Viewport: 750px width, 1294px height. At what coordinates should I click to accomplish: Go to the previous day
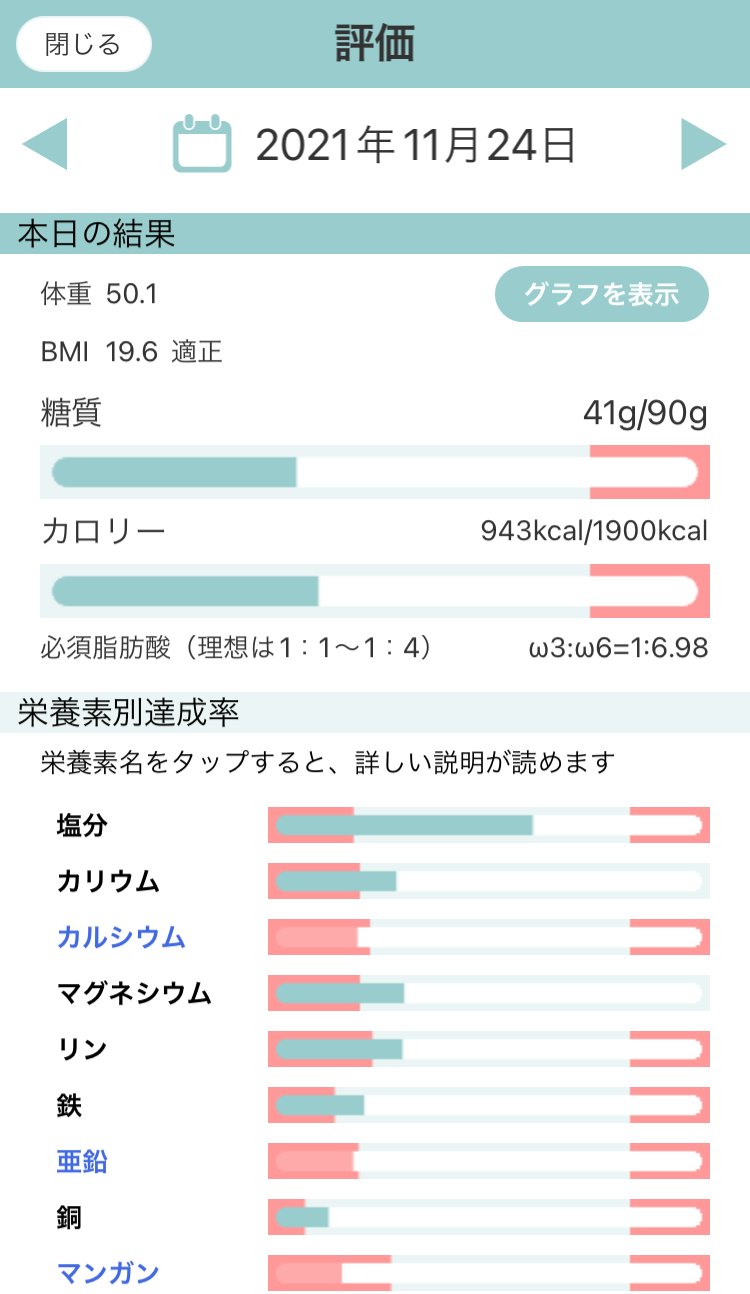pos(45,144)
